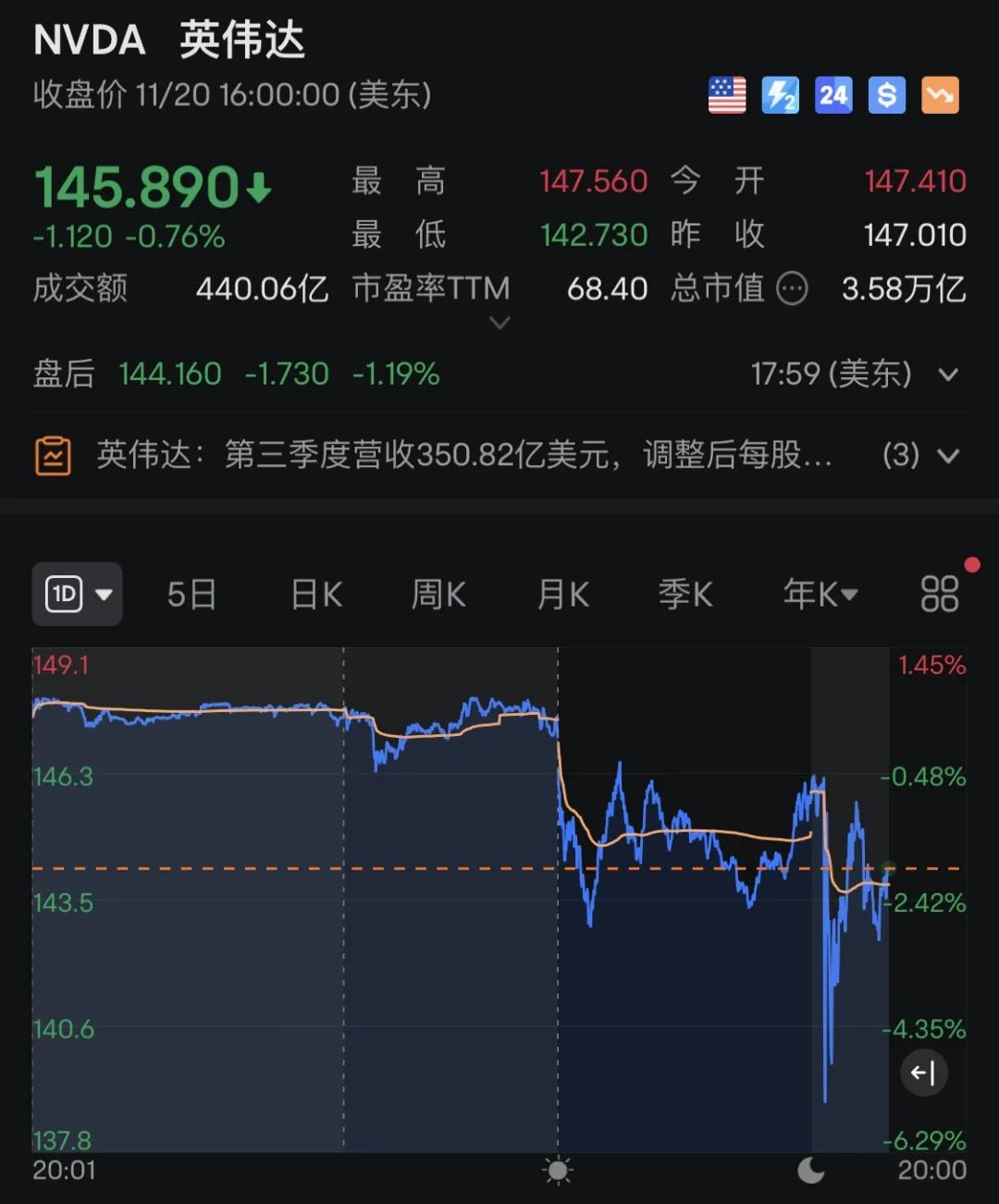Switch to the 季K chart tab
The image size is (999, 1204).
click(685, 595)
